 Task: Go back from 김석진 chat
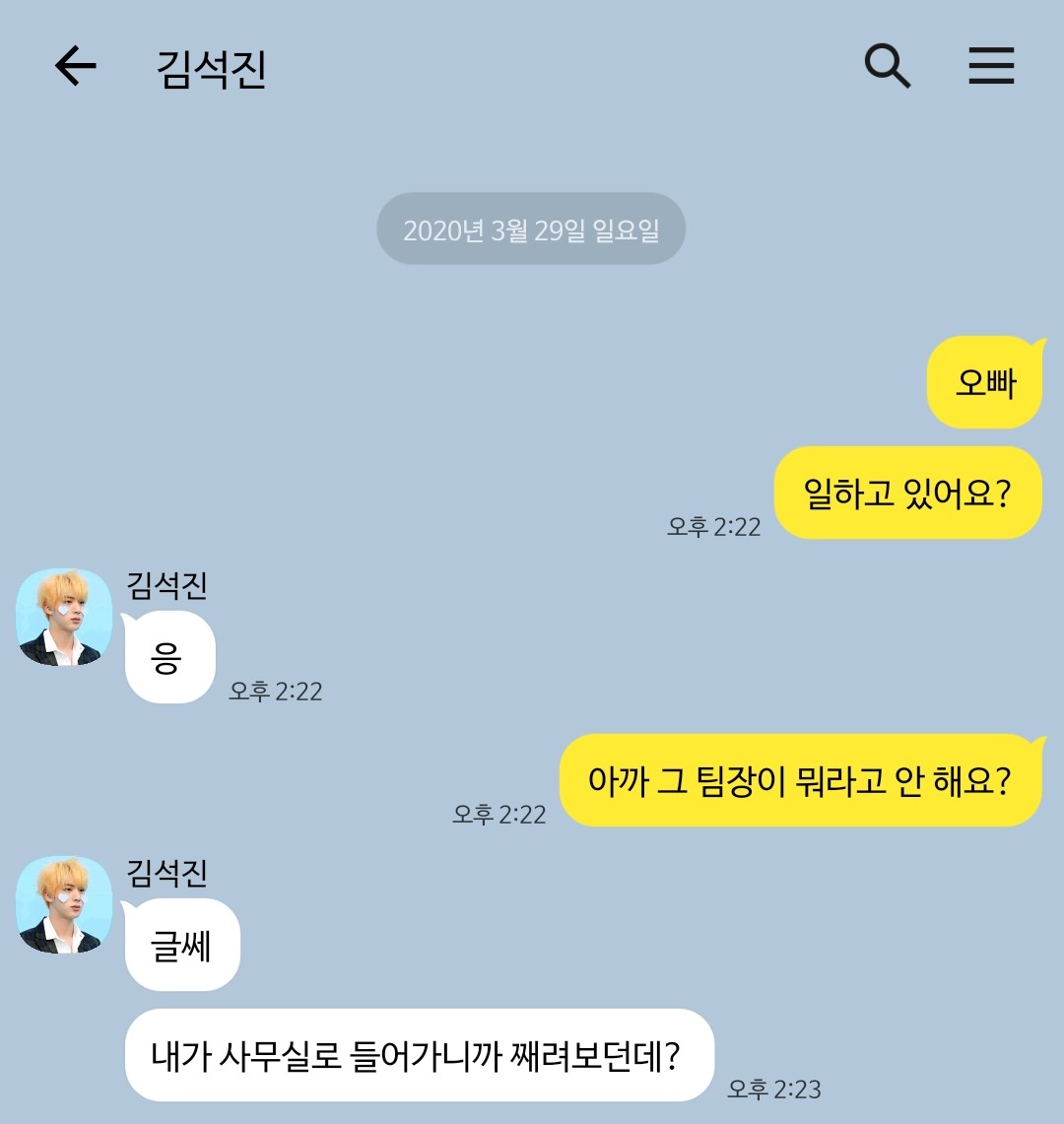click(75, 67)
